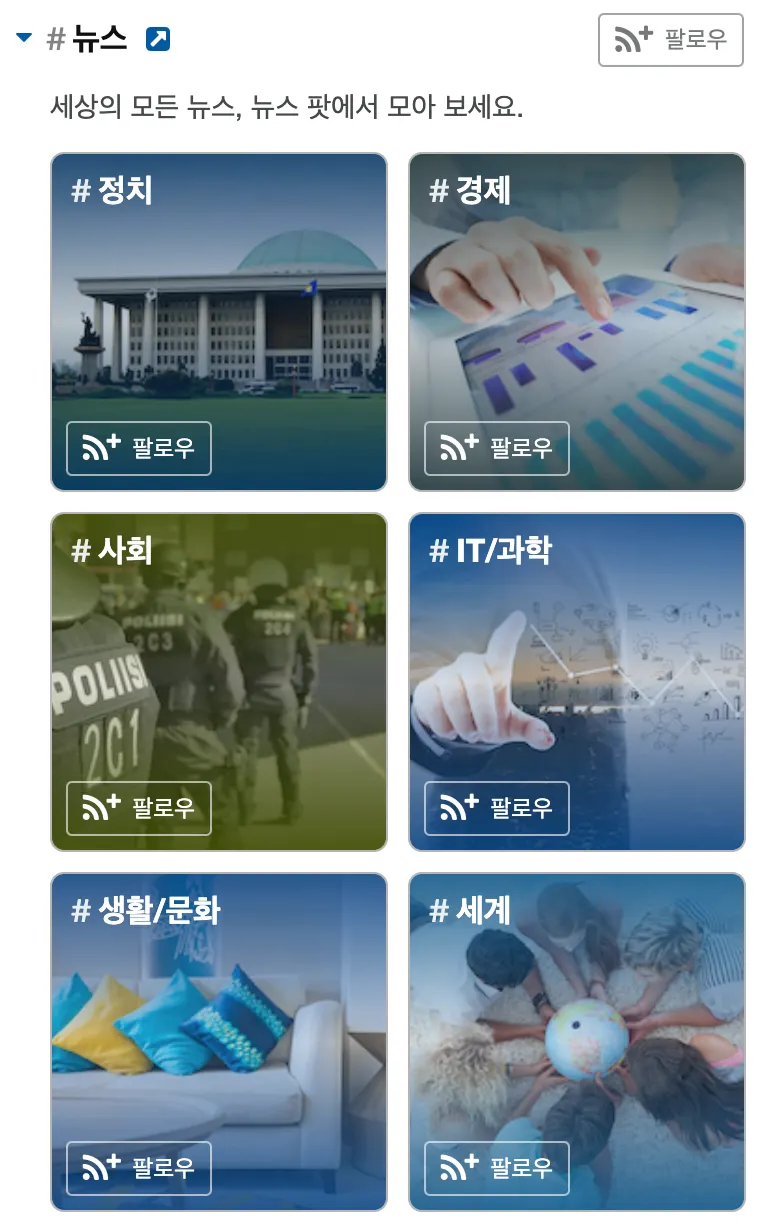Follow the 정치 category
Viewport: 762px width, 1226px height.
[139, 448]
